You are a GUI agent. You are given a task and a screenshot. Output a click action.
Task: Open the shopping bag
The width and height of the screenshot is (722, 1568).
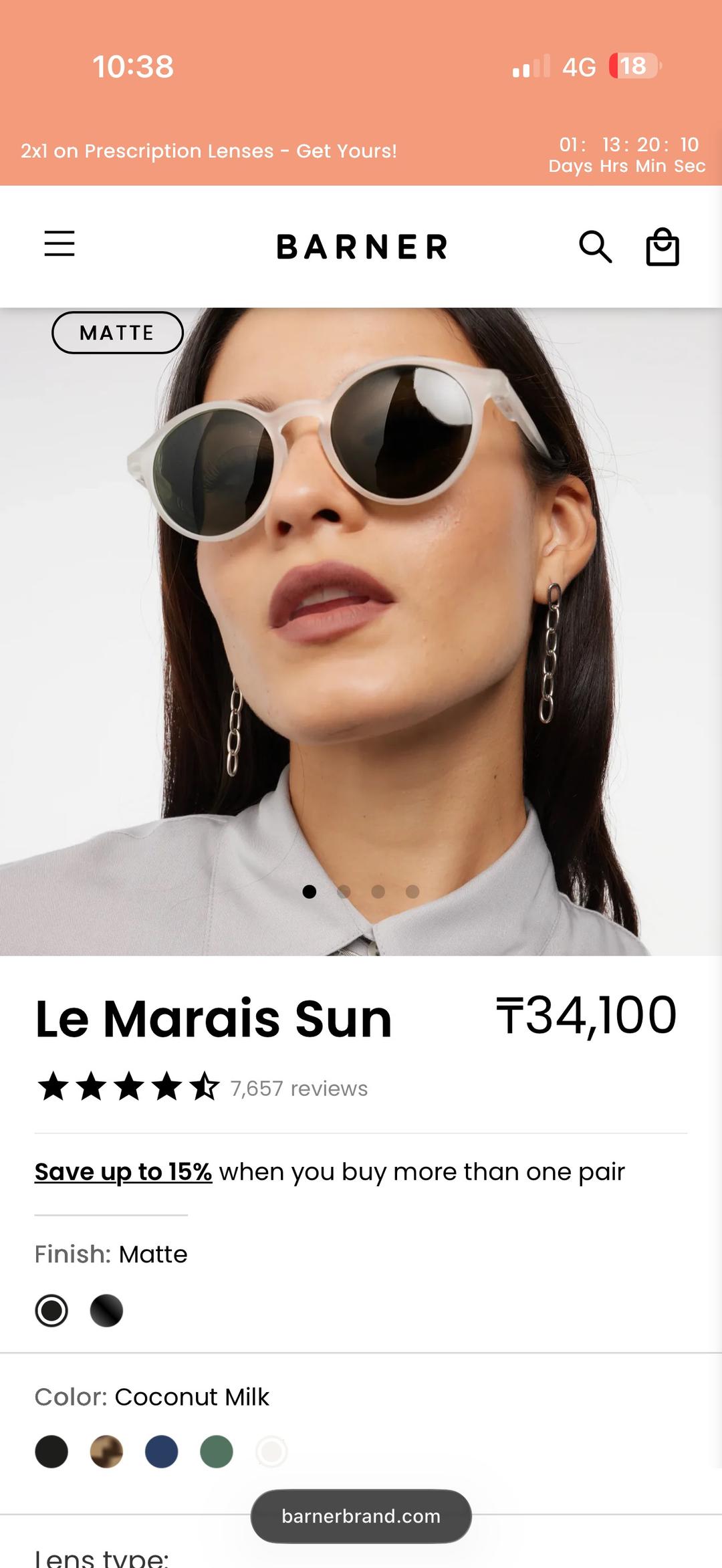pos(663,247)
